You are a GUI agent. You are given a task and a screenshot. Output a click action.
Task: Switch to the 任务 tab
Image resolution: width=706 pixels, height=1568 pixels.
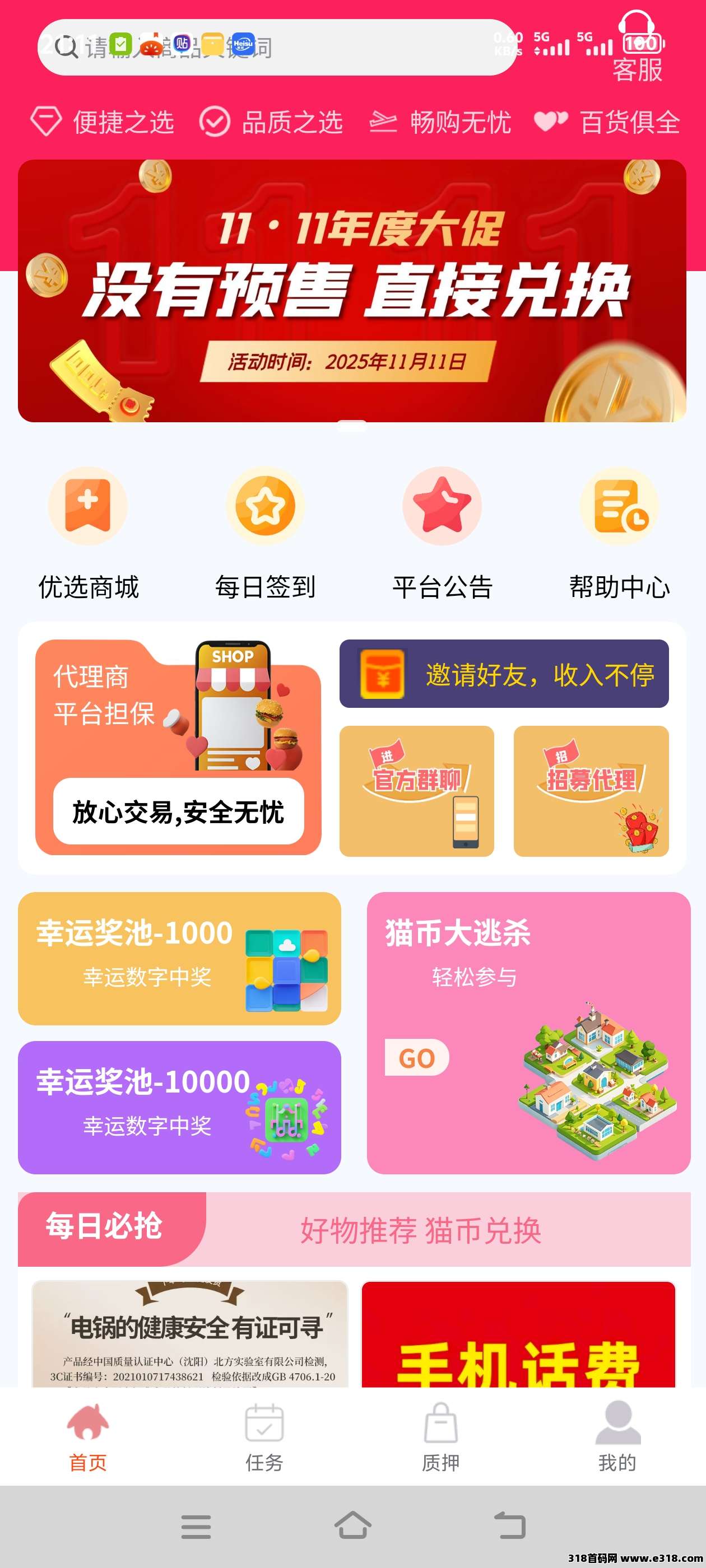pyautogui.click(x=264, y=1436)
